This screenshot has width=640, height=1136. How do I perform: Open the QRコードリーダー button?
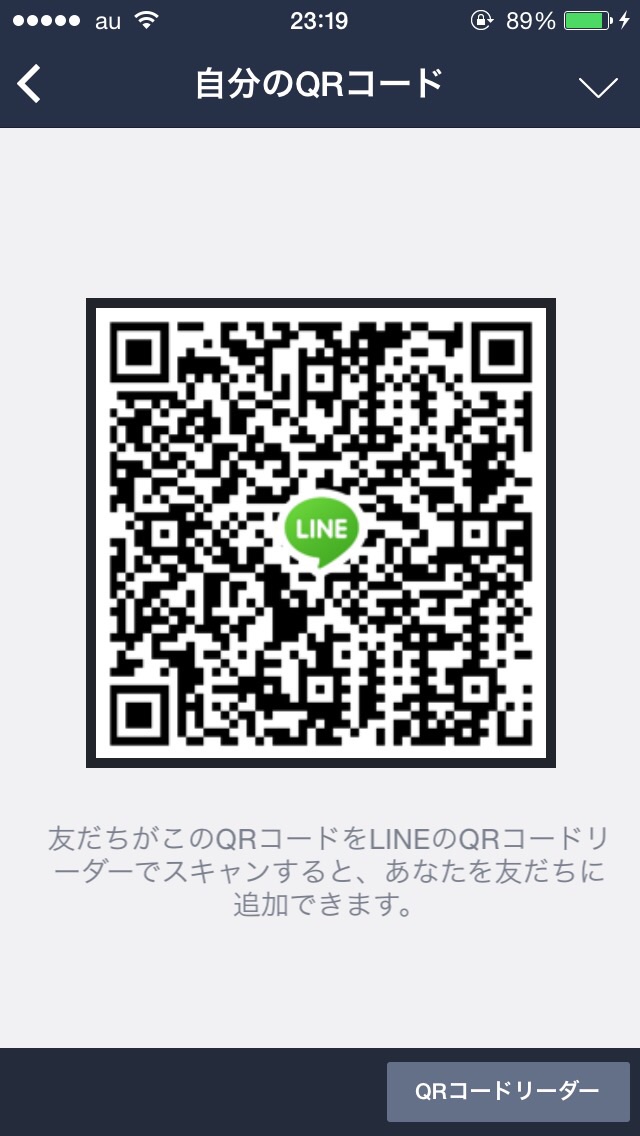[x=508, y=1091]
